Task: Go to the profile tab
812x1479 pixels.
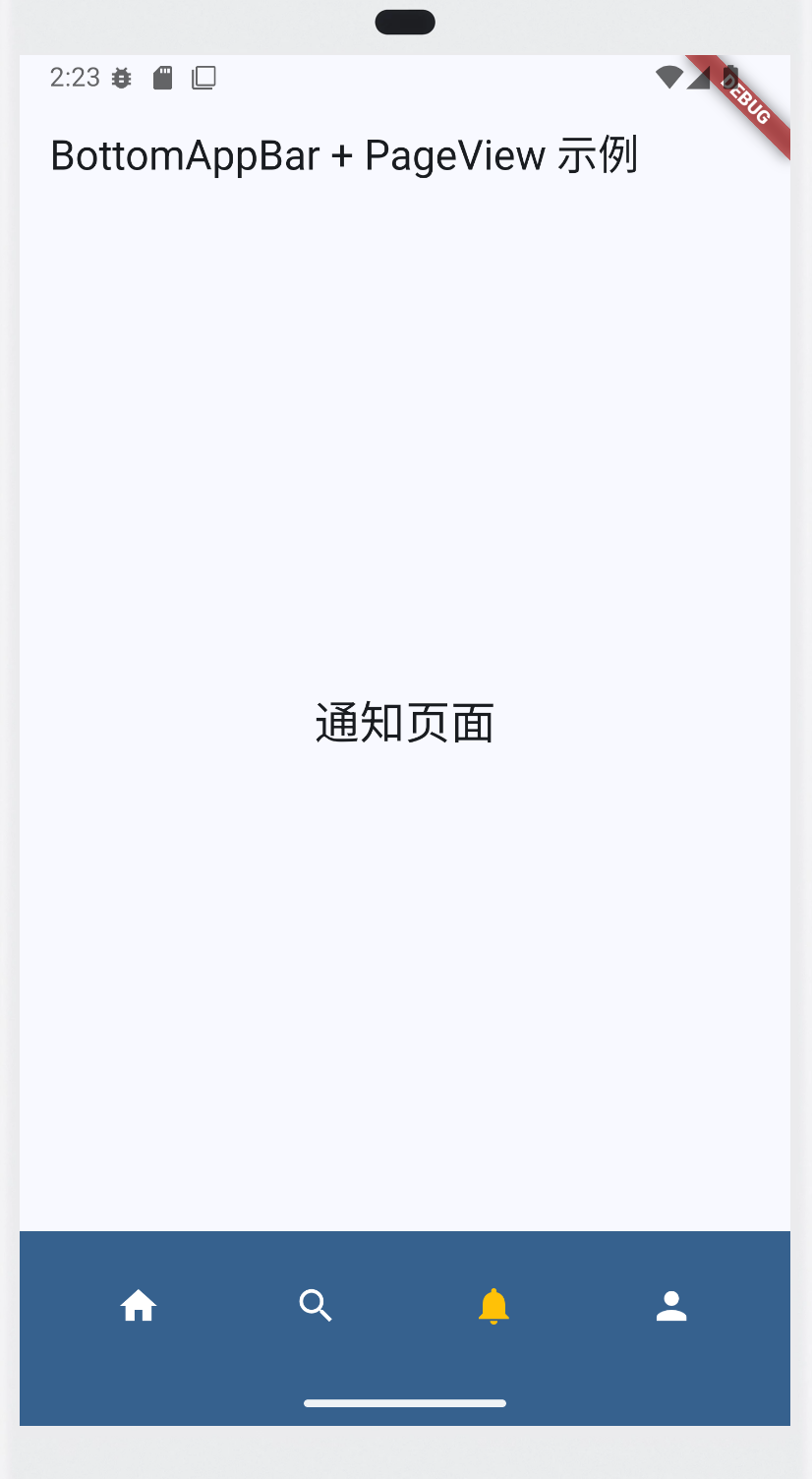Action: coord(671,1306)
